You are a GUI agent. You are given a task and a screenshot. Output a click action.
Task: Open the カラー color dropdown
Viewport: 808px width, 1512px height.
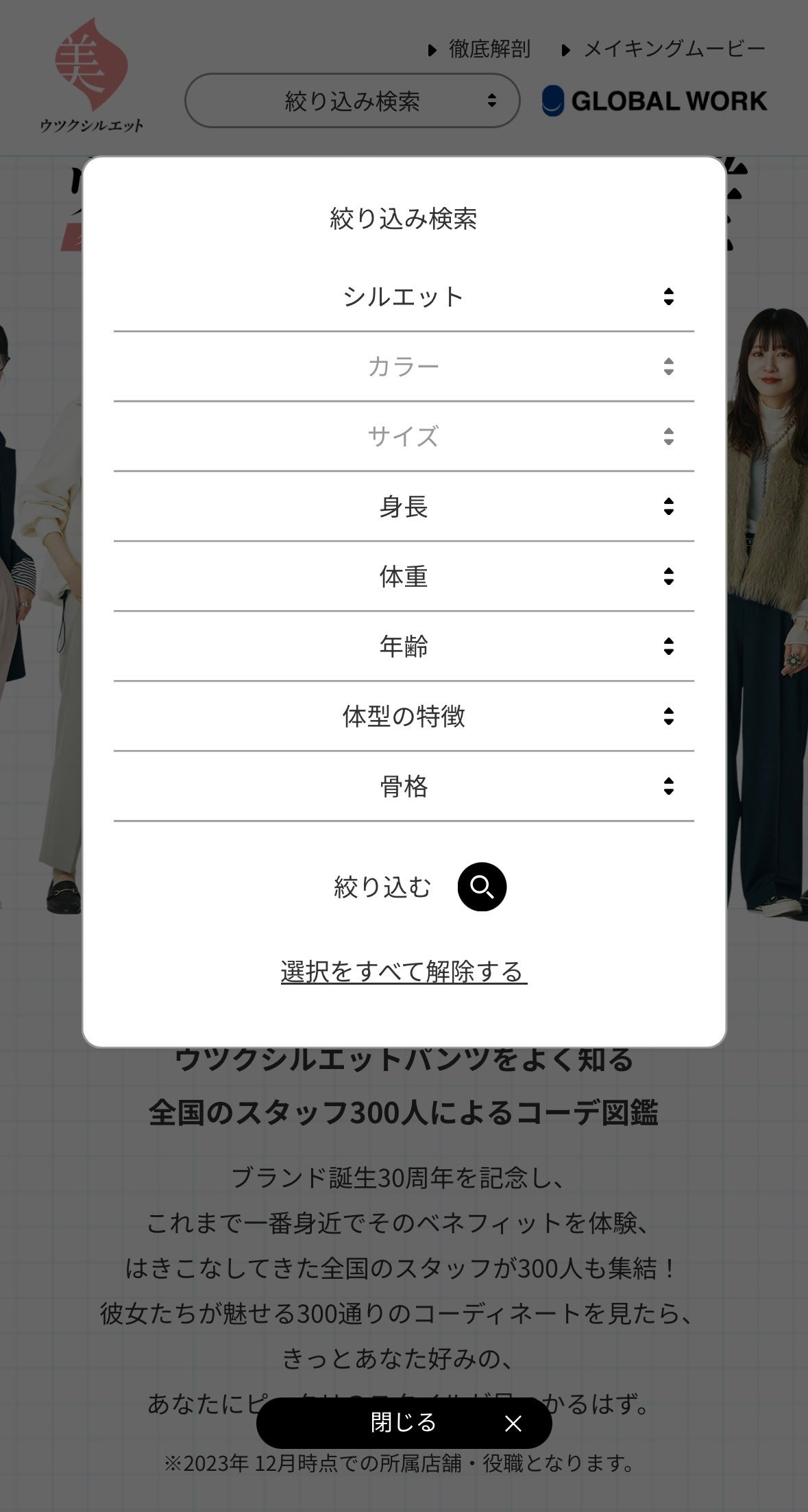point(404,367)
